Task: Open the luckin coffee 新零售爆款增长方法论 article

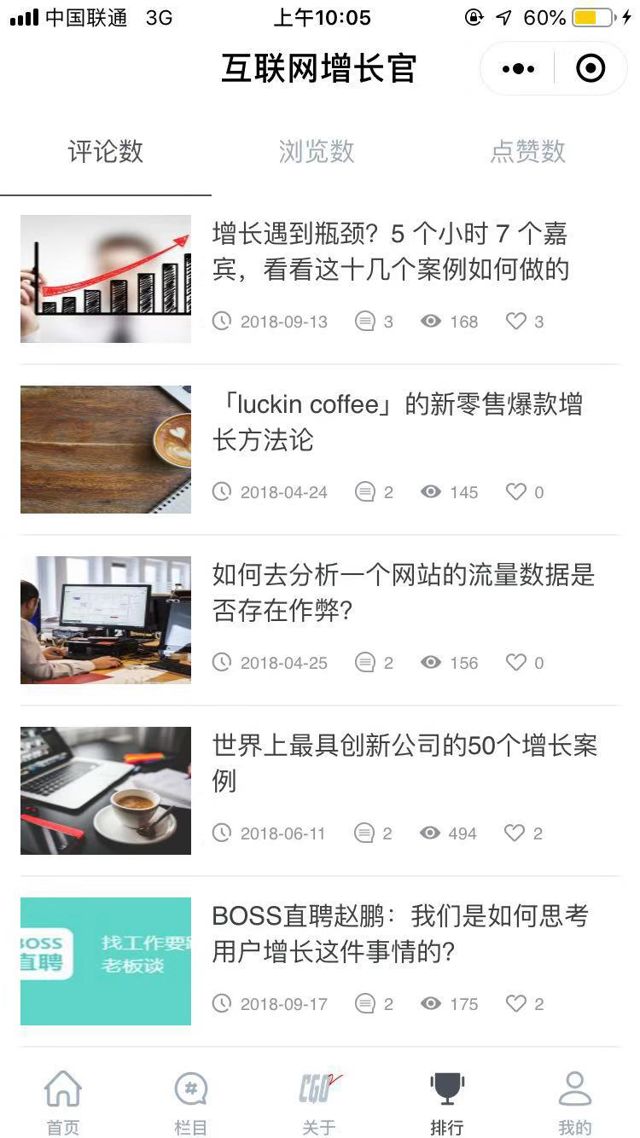Action: click(x=397, y=421)
